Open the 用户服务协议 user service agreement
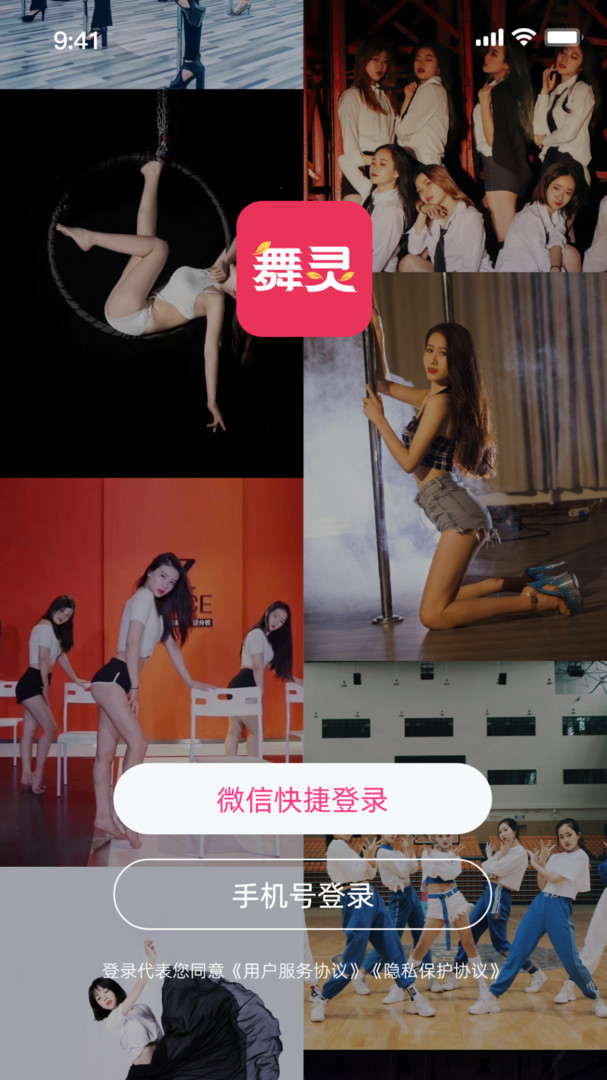Image resolution: width=607 pixels, height=1080 pixels. click(x=296, y=972)
